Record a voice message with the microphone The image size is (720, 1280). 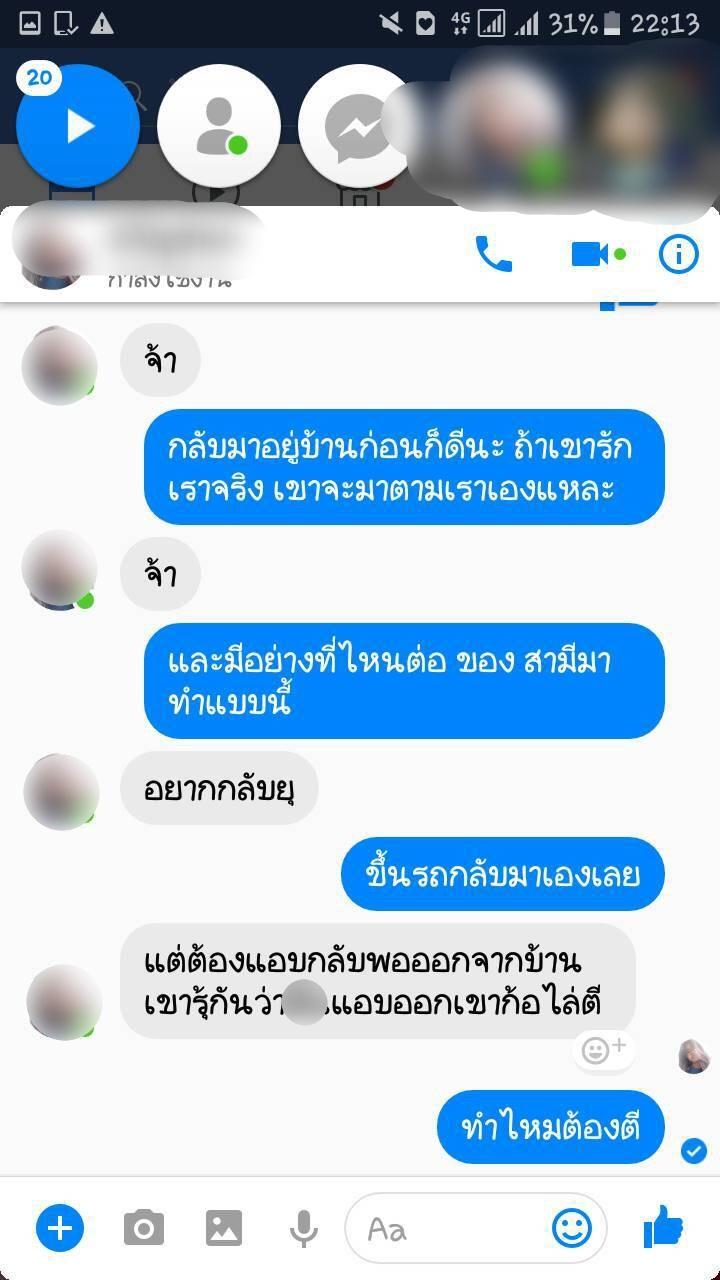pyautogui.click(x=304, y=1227)
